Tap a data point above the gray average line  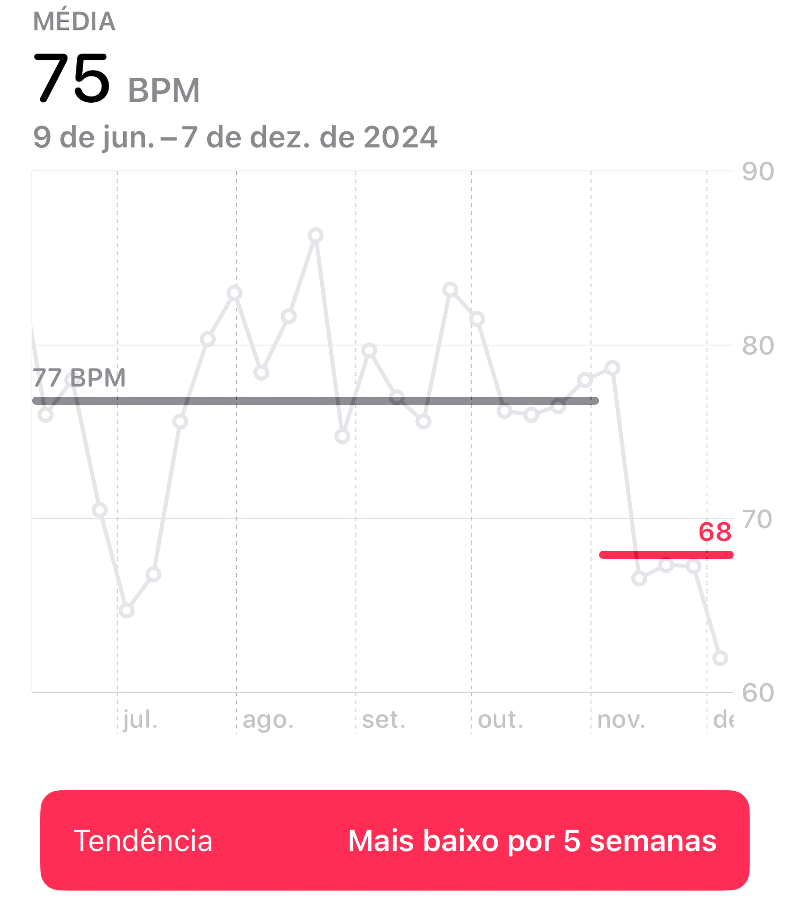coord(235,293)
